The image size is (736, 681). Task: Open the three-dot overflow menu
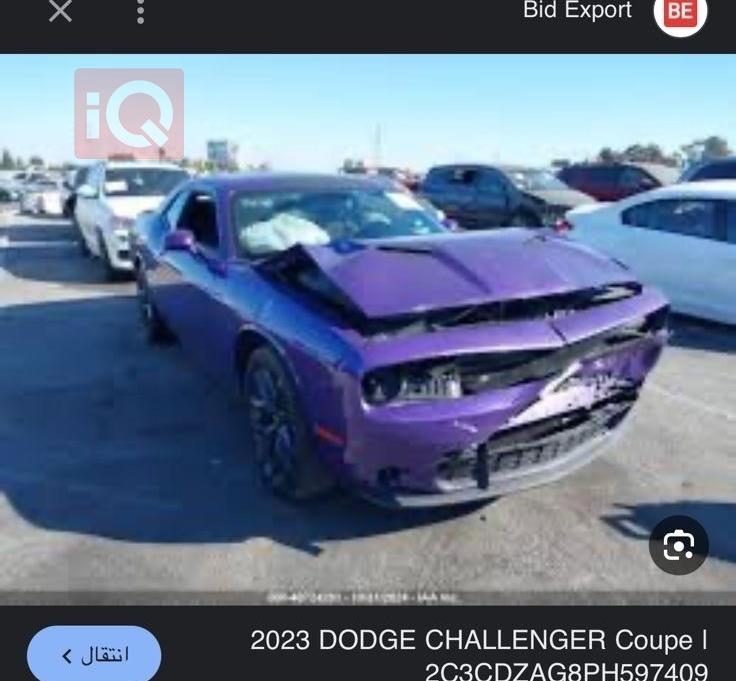click(140, 11)
